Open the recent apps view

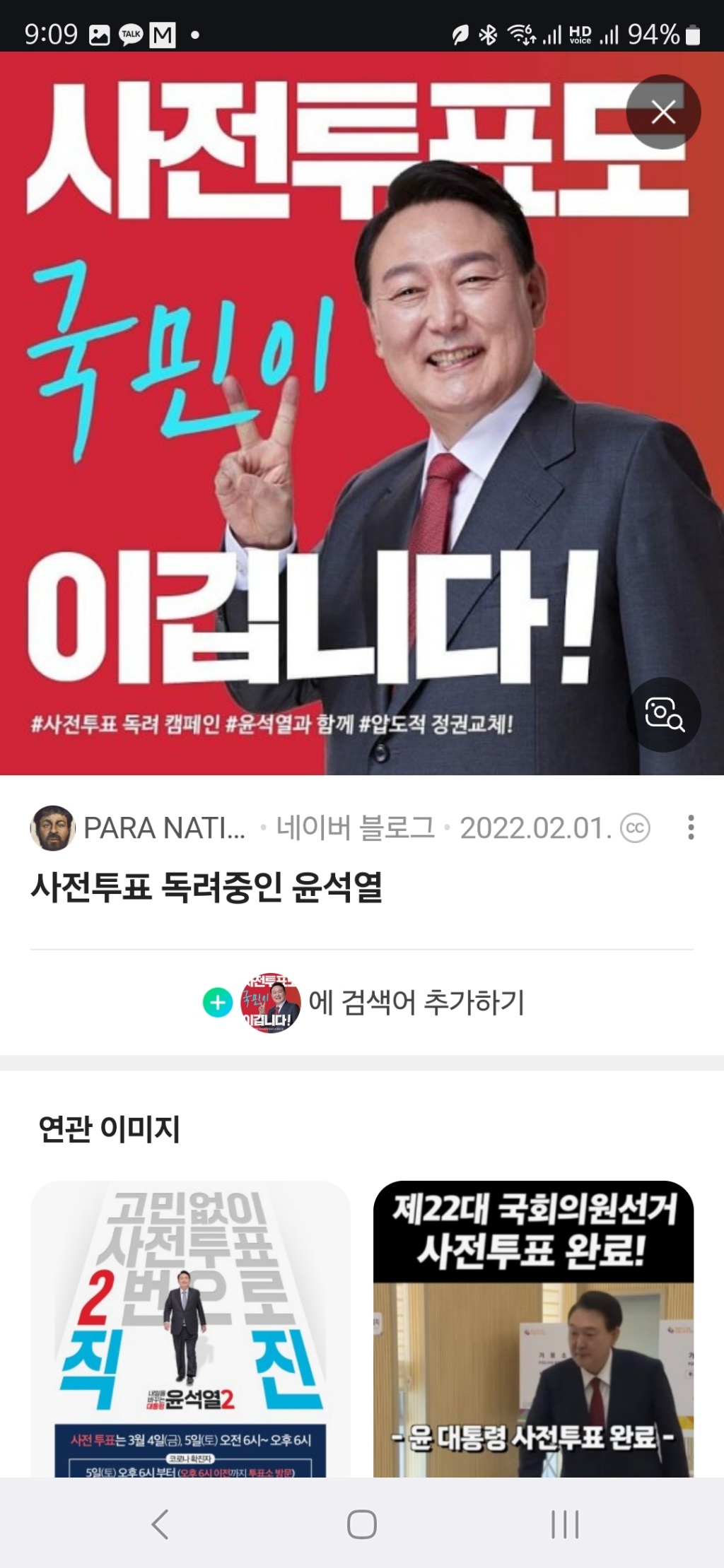(x=564, y=1523)
